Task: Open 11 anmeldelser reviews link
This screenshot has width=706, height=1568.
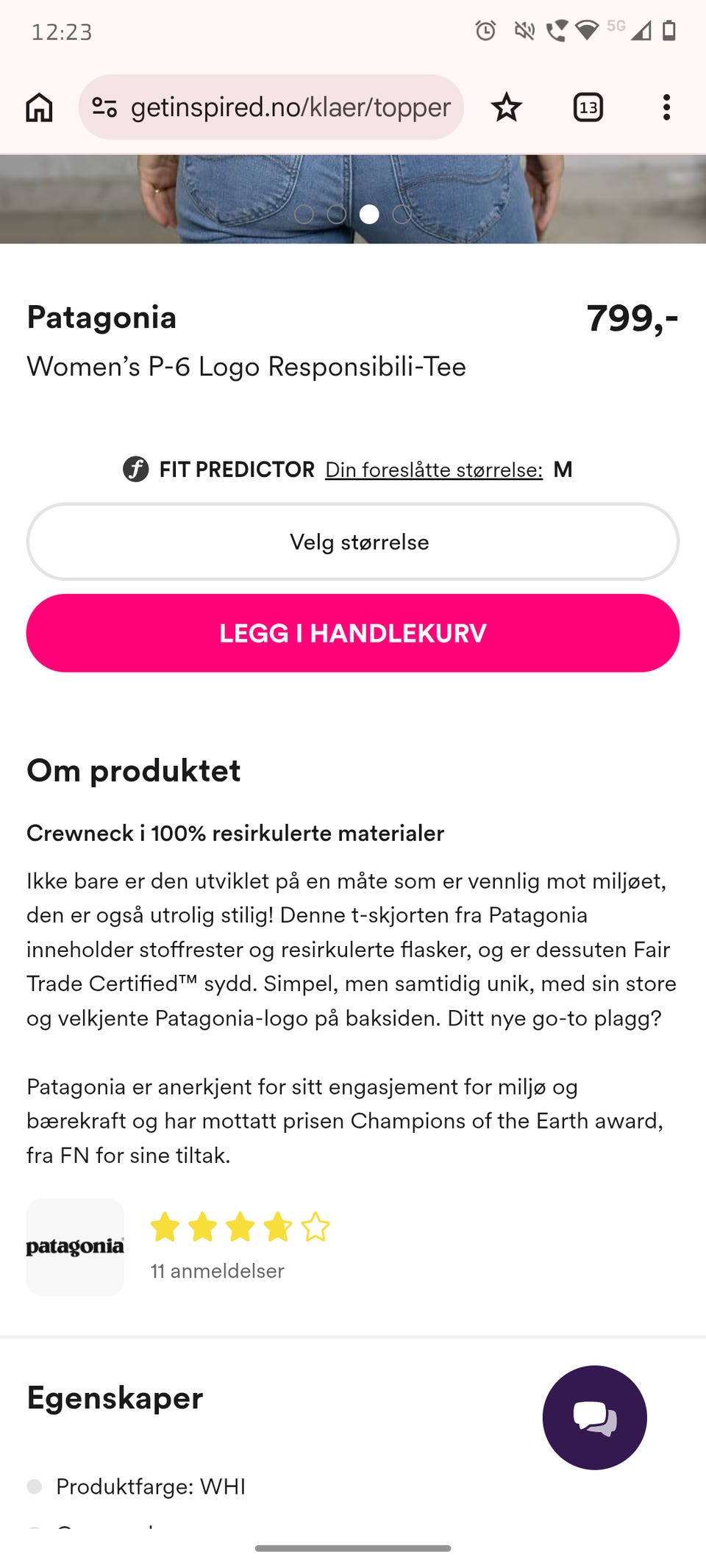Action: pyautogui.click(x=218, y=1271)
